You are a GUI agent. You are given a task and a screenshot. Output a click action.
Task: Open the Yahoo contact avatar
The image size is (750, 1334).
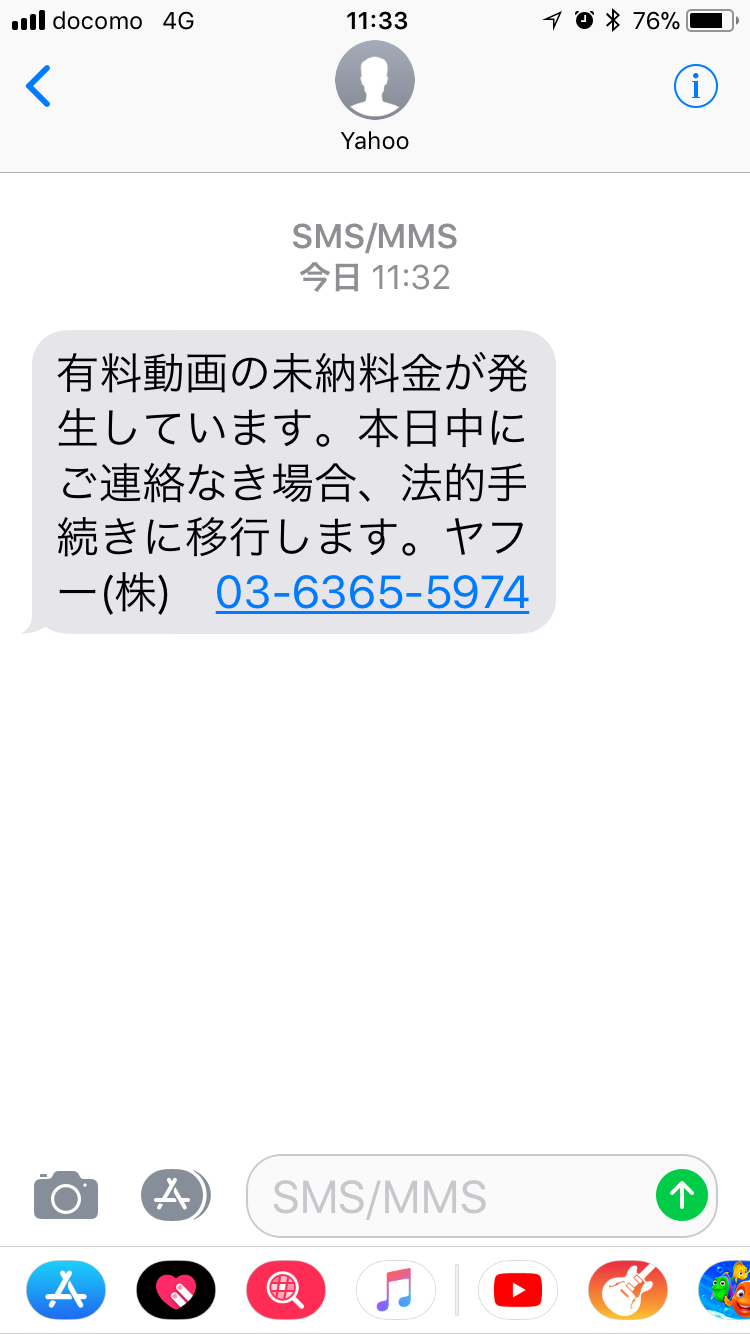pos(375,81)
